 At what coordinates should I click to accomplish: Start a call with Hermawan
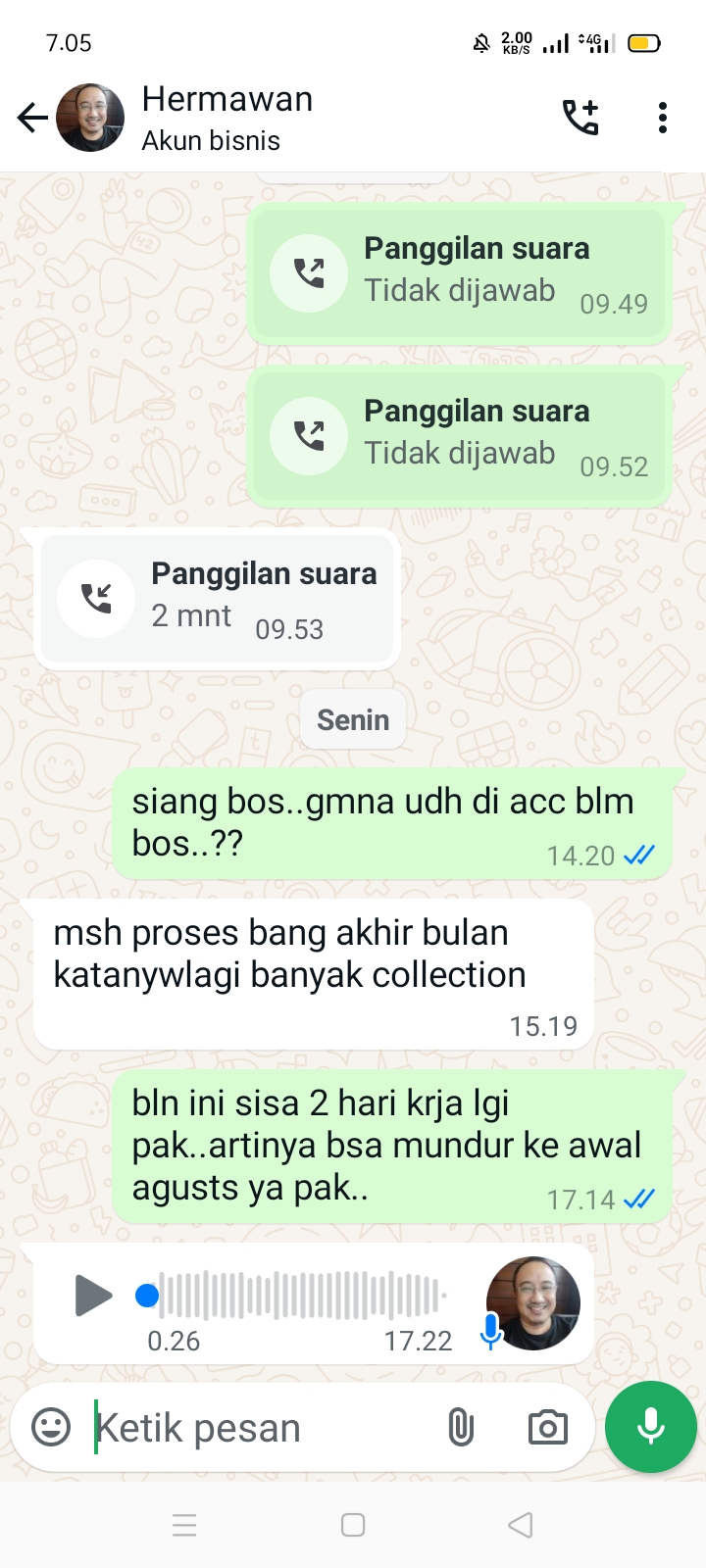[580, 118]
